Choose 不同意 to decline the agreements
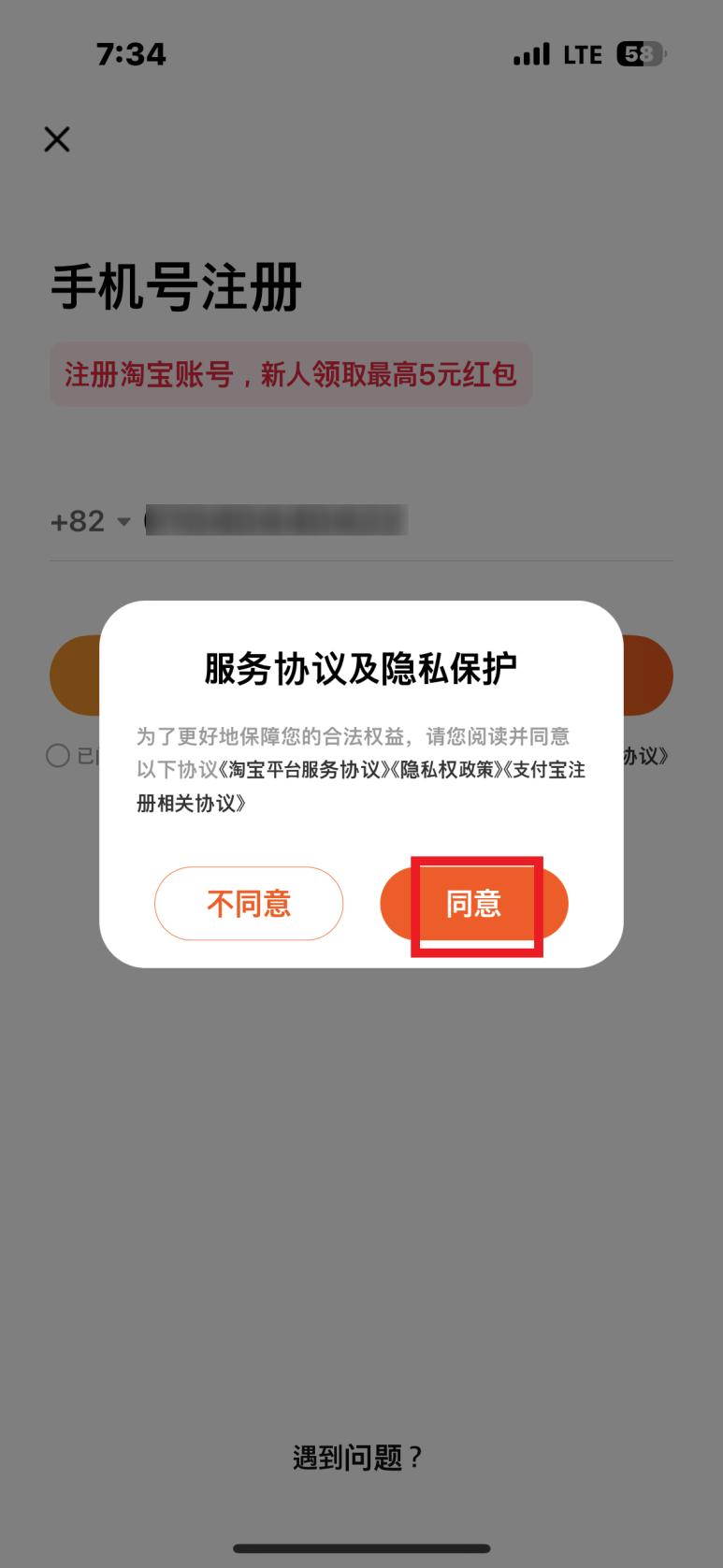The height and width of the screenshot is (1568, 723). pyautogui.click(x=249, y=904)
